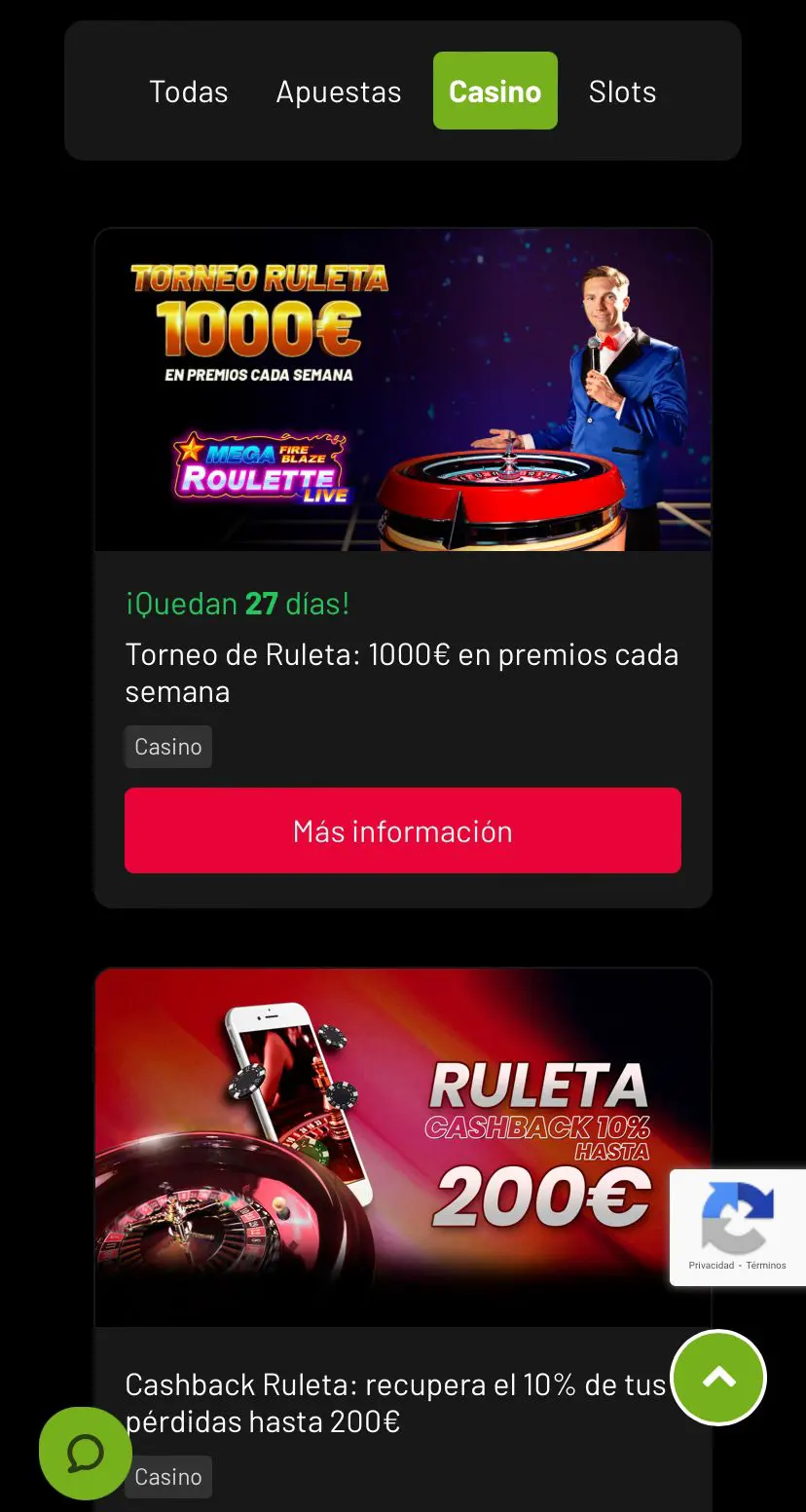Select the Casino filter tab
The image size is (806, 1512).
tap(495, 91)
